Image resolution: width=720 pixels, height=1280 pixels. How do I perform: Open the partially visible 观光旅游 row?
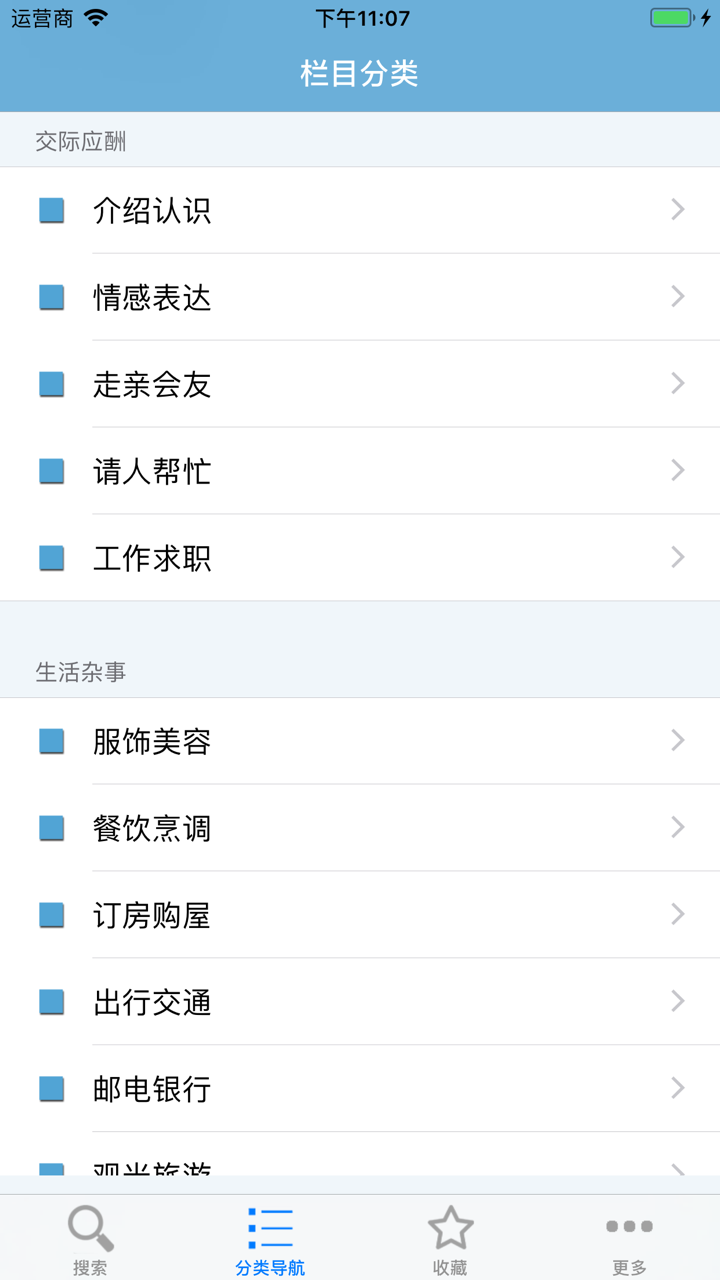(x=360, y=1168)
